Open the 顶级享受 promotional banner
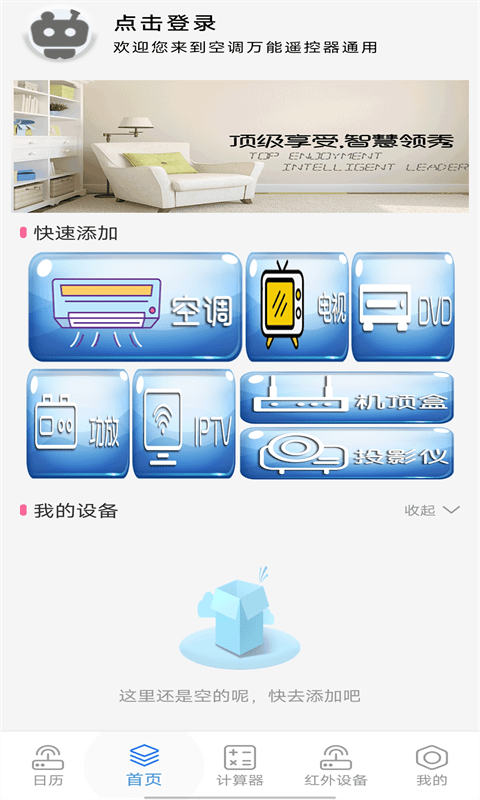Viewport: 480px width, 800px height. [240, 146]
